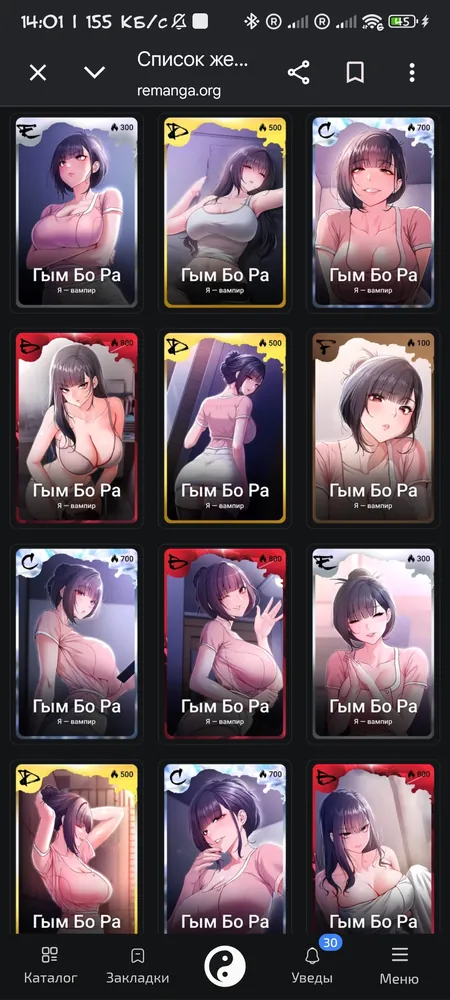Switch to the Каталог tab
Viewport: 450px width, 1000px height.
(x=50, y=966)
